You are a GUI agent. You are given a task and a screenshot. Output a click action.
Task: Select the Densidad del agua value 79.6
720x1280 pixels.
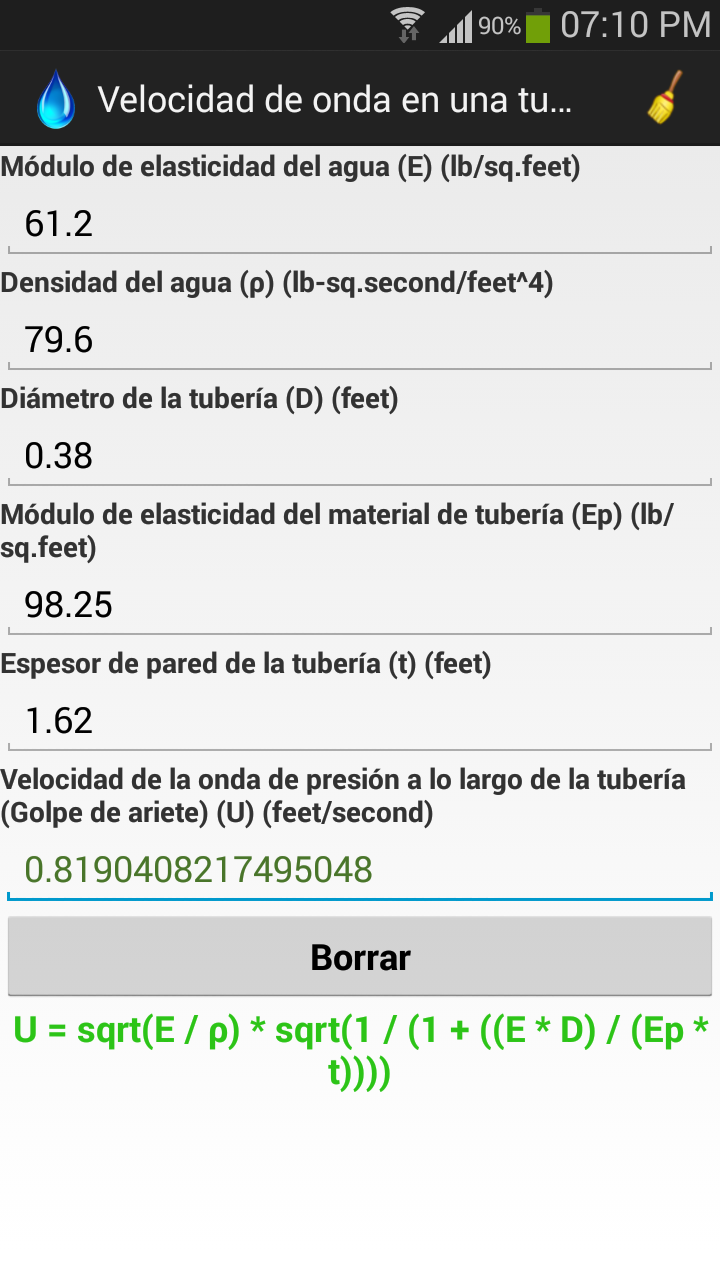point(360,340)
